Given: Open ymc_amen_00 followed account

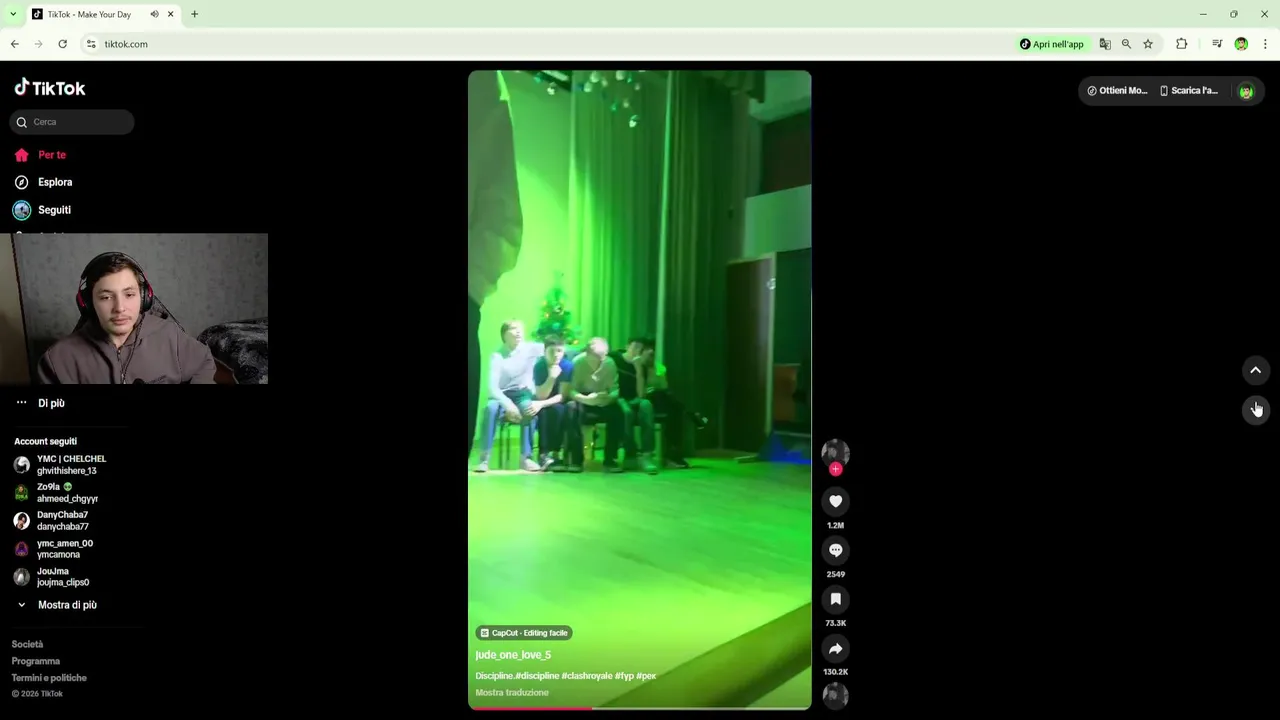Looking at the screenshot, I should [64, 549].
